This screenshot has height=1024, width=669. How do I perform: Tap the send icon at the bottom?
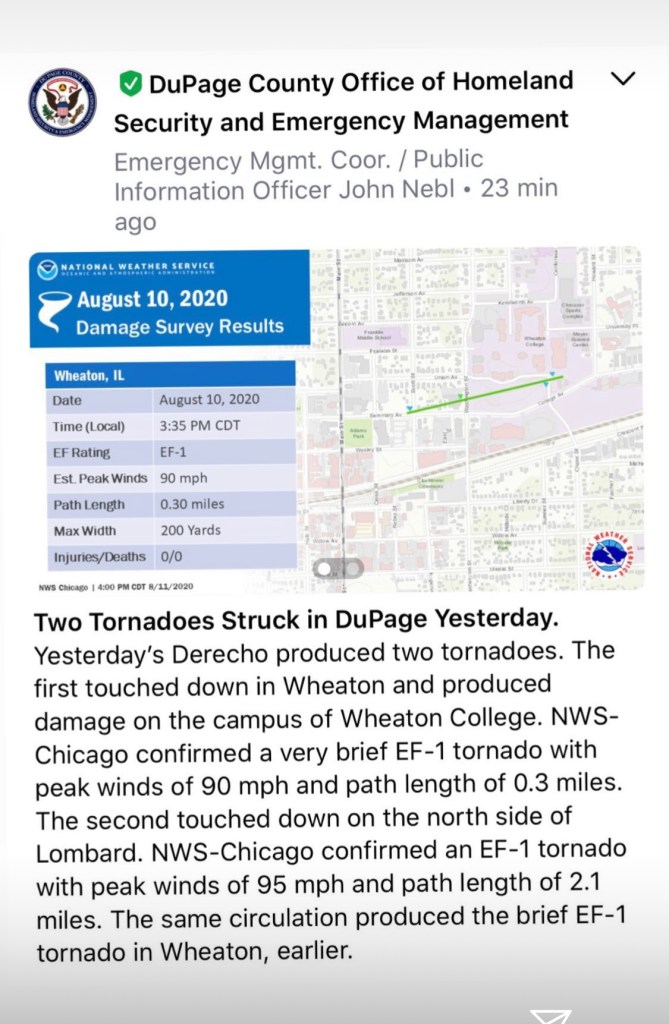point(551,1017)
